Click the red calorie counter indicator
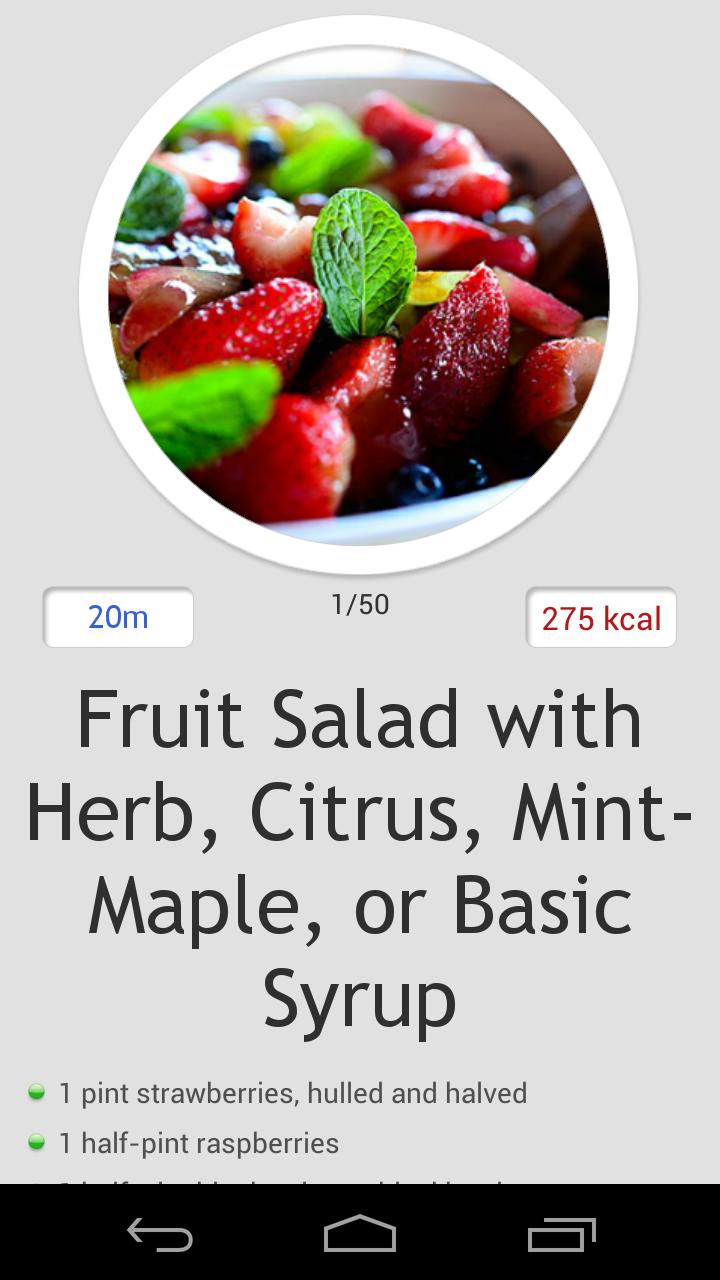The height and width of the screenshot is (1280, 720). 601,619
